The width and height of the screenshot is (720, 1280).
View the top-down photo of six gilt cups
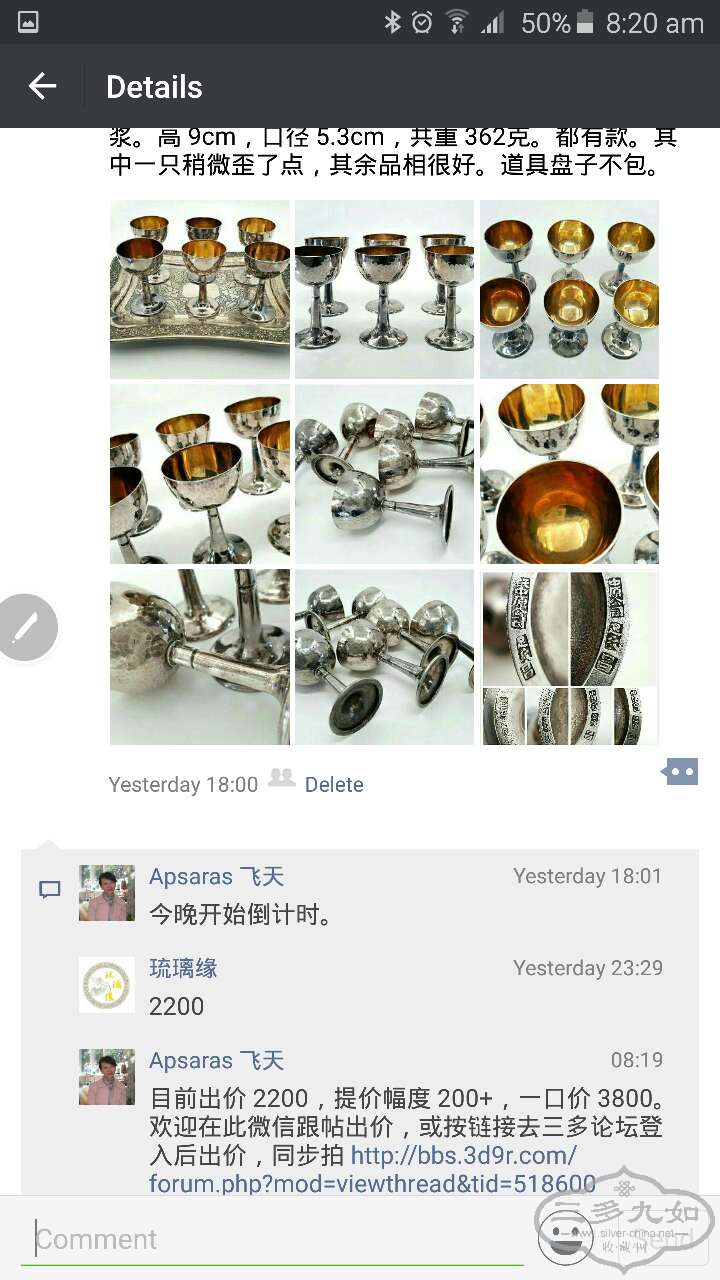(569, 289)
